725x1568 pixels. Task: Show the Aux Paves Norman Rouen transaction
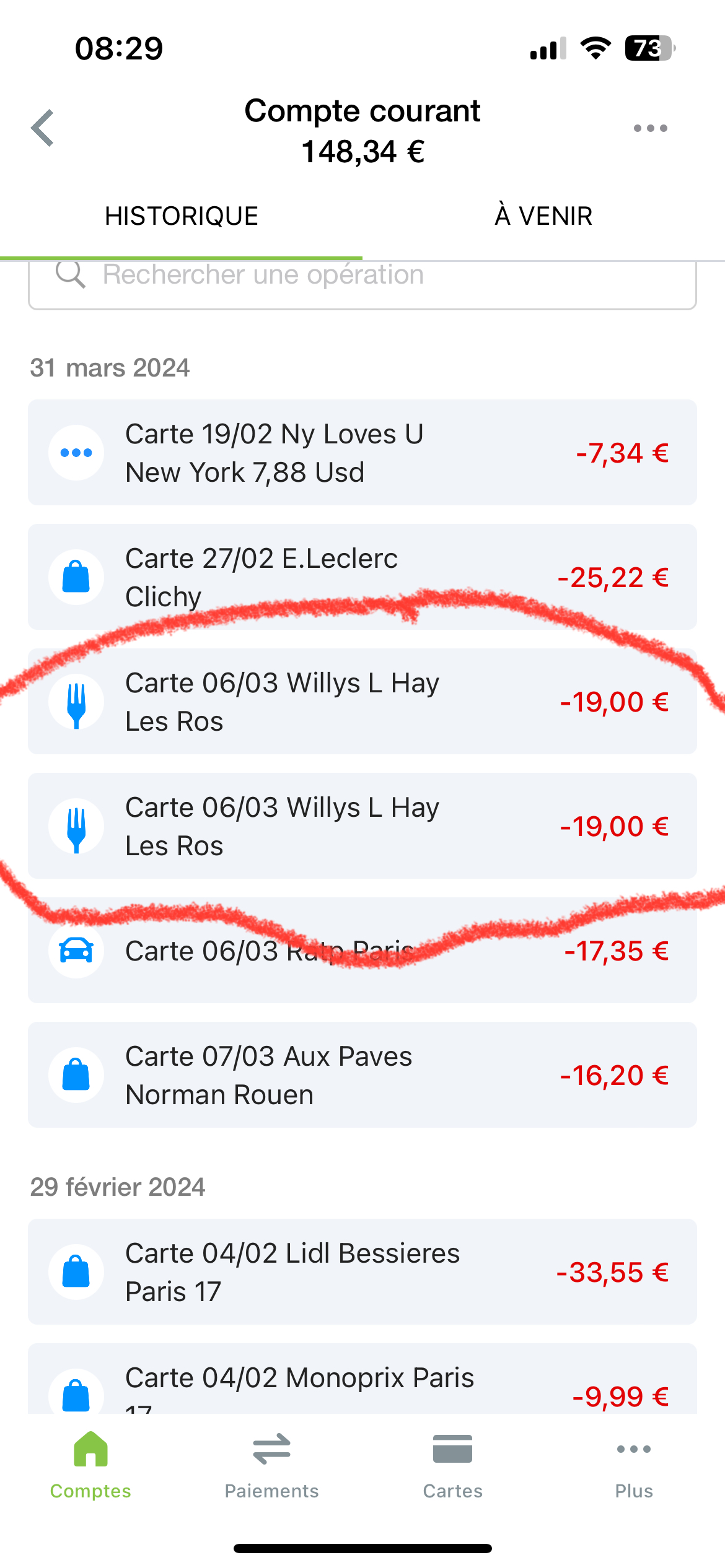pyautogui.click(x=362, y=1075)
